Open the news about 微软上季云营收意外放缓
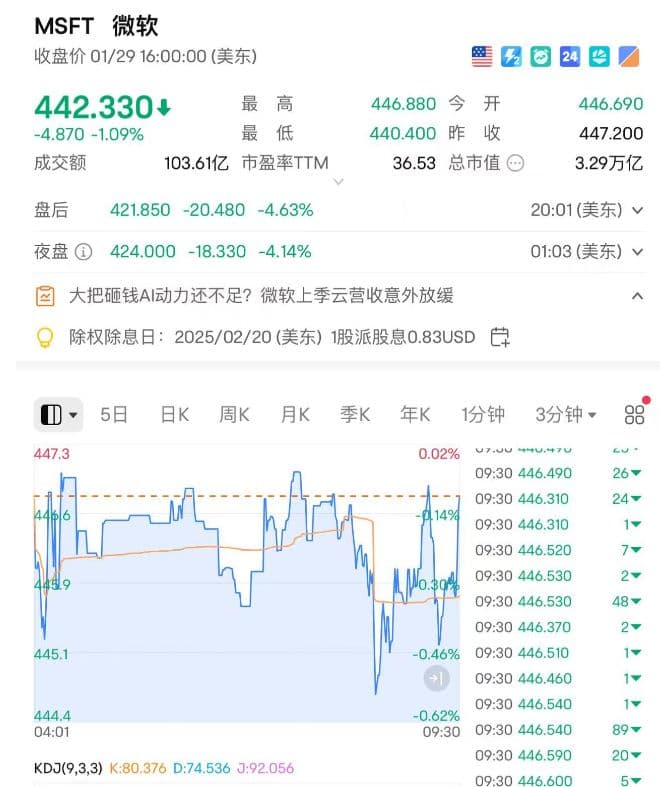Screen dimensions: 660x787 tap(261, 295)
